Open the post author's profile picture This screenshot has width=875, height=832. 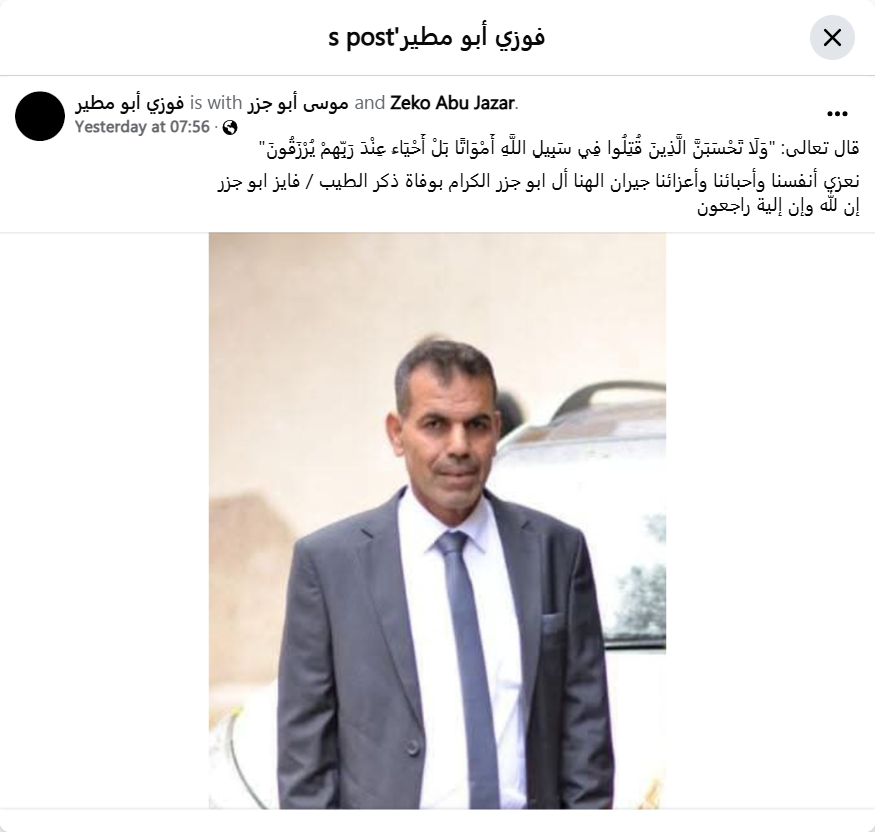tap(40, 116)
